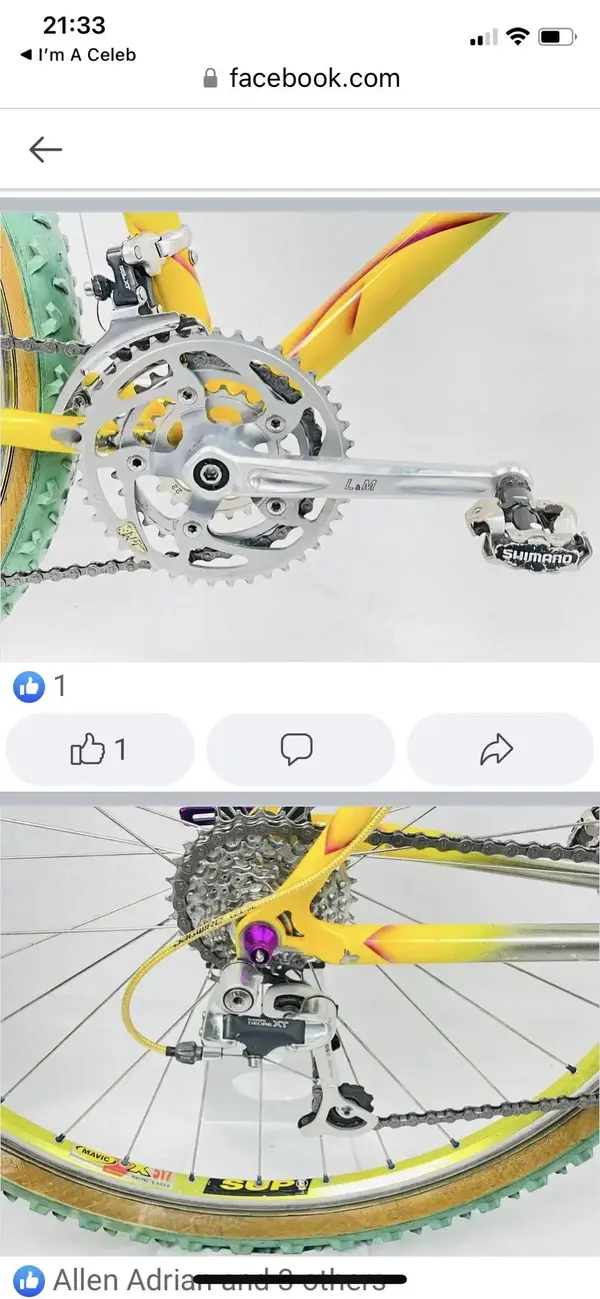The width and height of the screenshot is (600, 1299).
Task: Go back using the arrow icon
Action: (45, 150)
